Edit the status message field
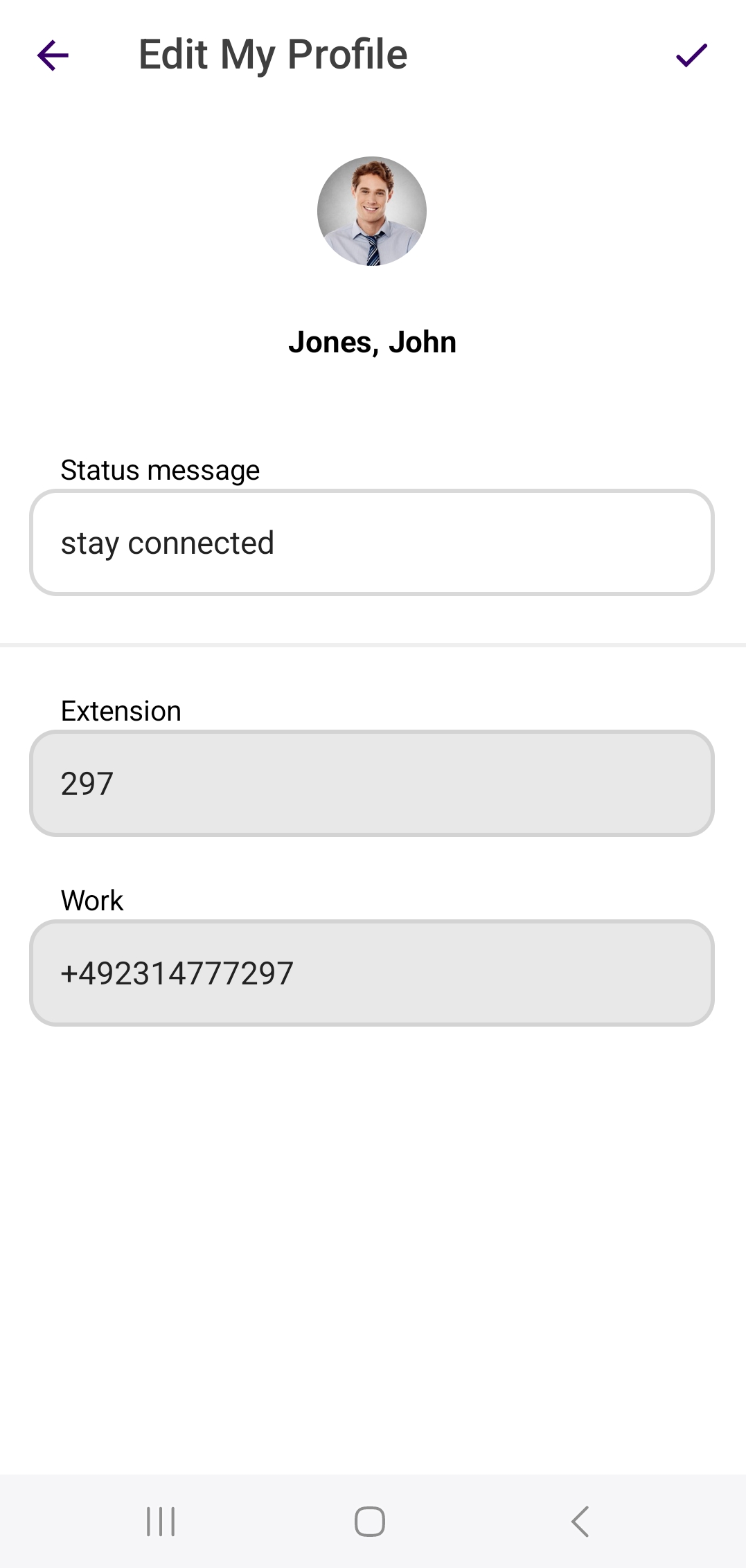746x1568 pixels. pos(372,543)
